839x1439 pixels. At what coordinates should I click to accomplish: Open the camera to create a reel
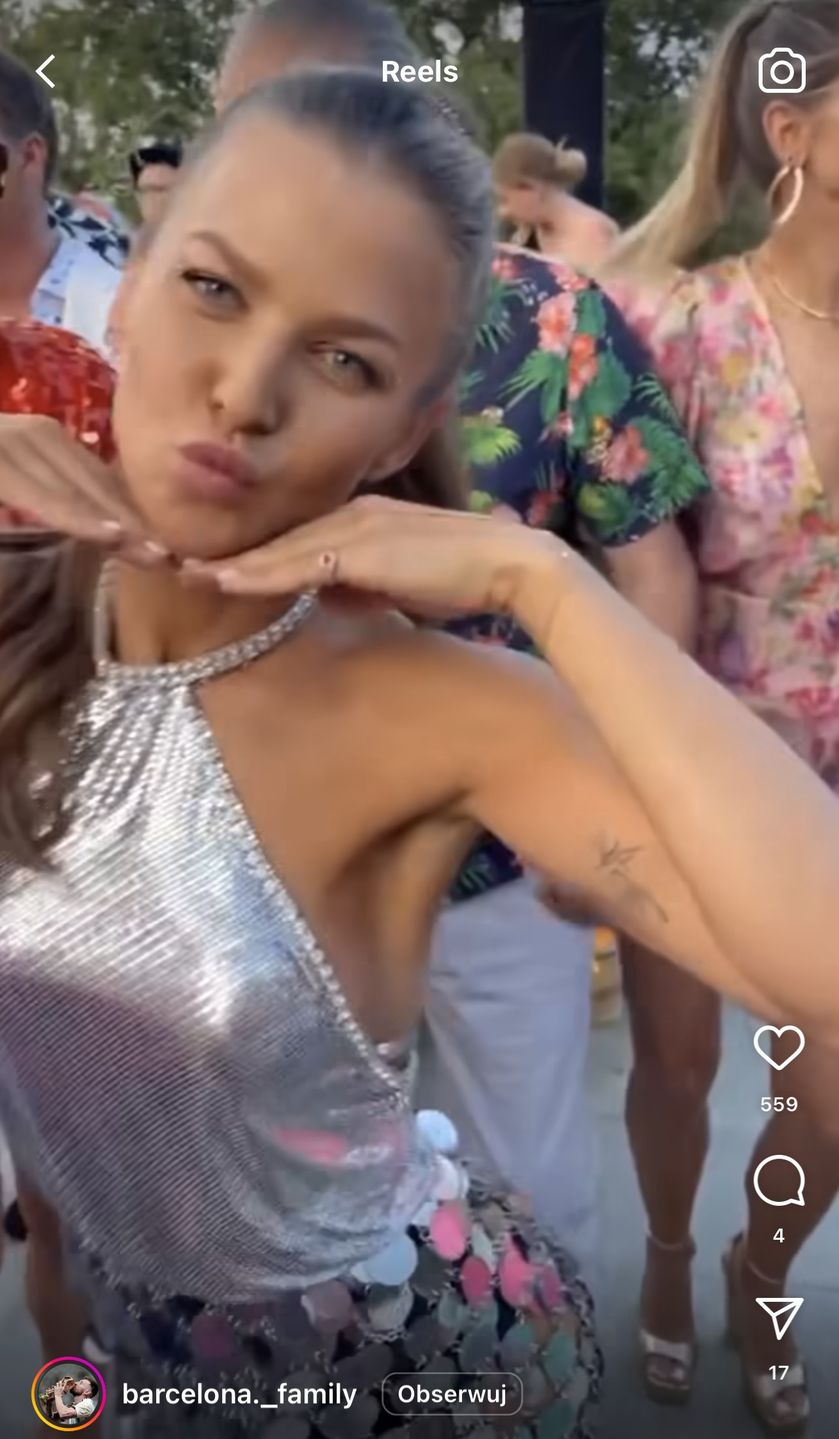781,71
